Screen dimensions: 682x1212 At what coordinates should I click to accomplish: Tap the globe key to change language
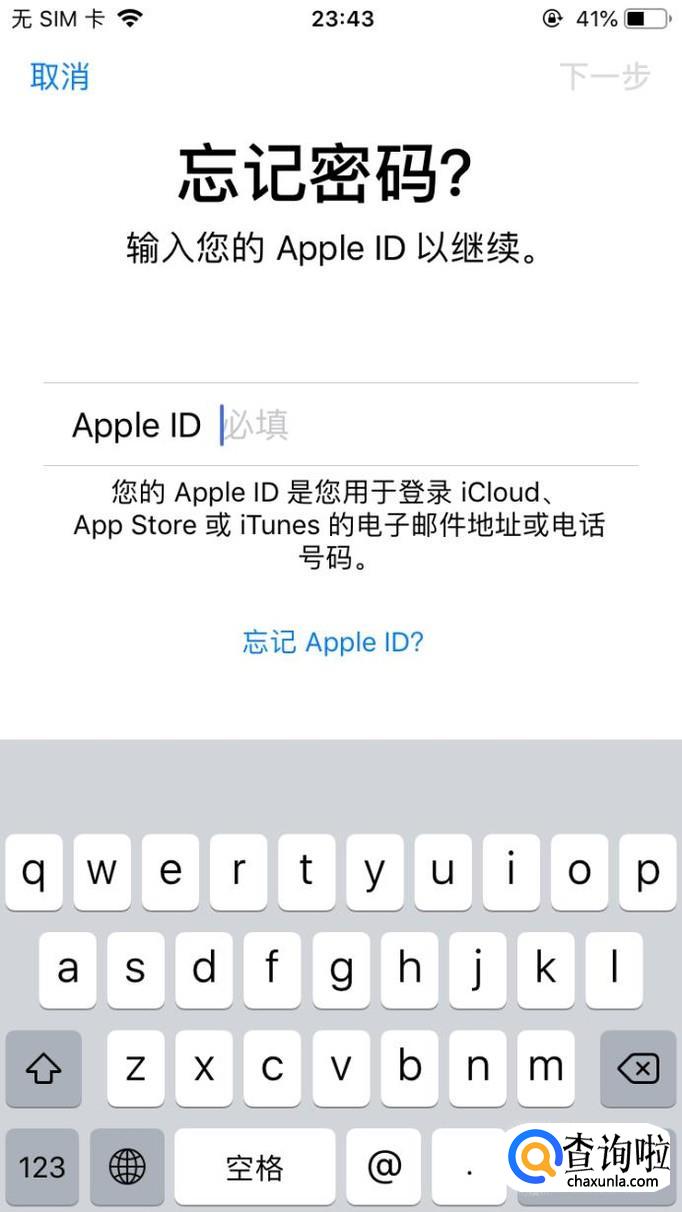pyautogui.click(x=127, y=1166)
